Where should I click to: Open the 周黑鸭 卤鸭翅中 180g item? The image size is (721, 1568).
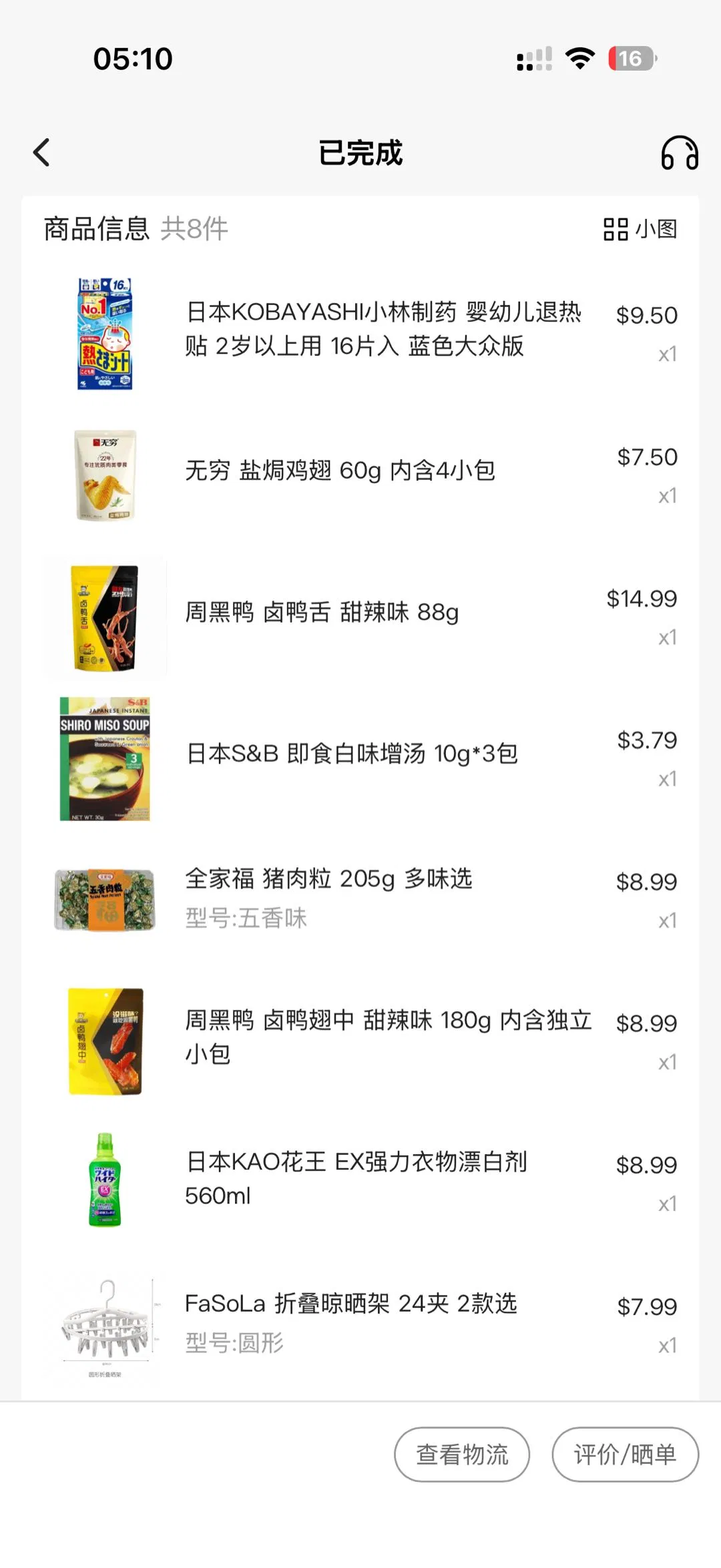tap(387, 1037)
